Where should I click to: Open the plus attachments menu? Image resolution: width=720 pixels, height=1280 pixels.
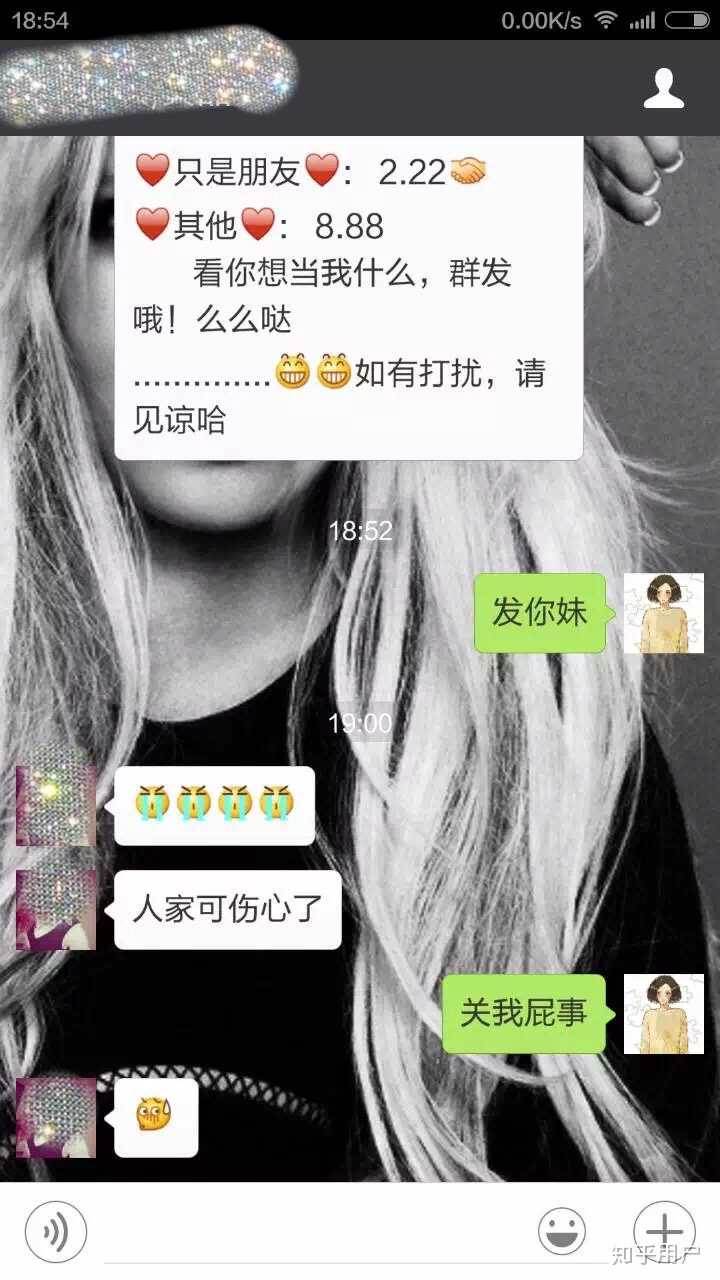[664, 1231]
